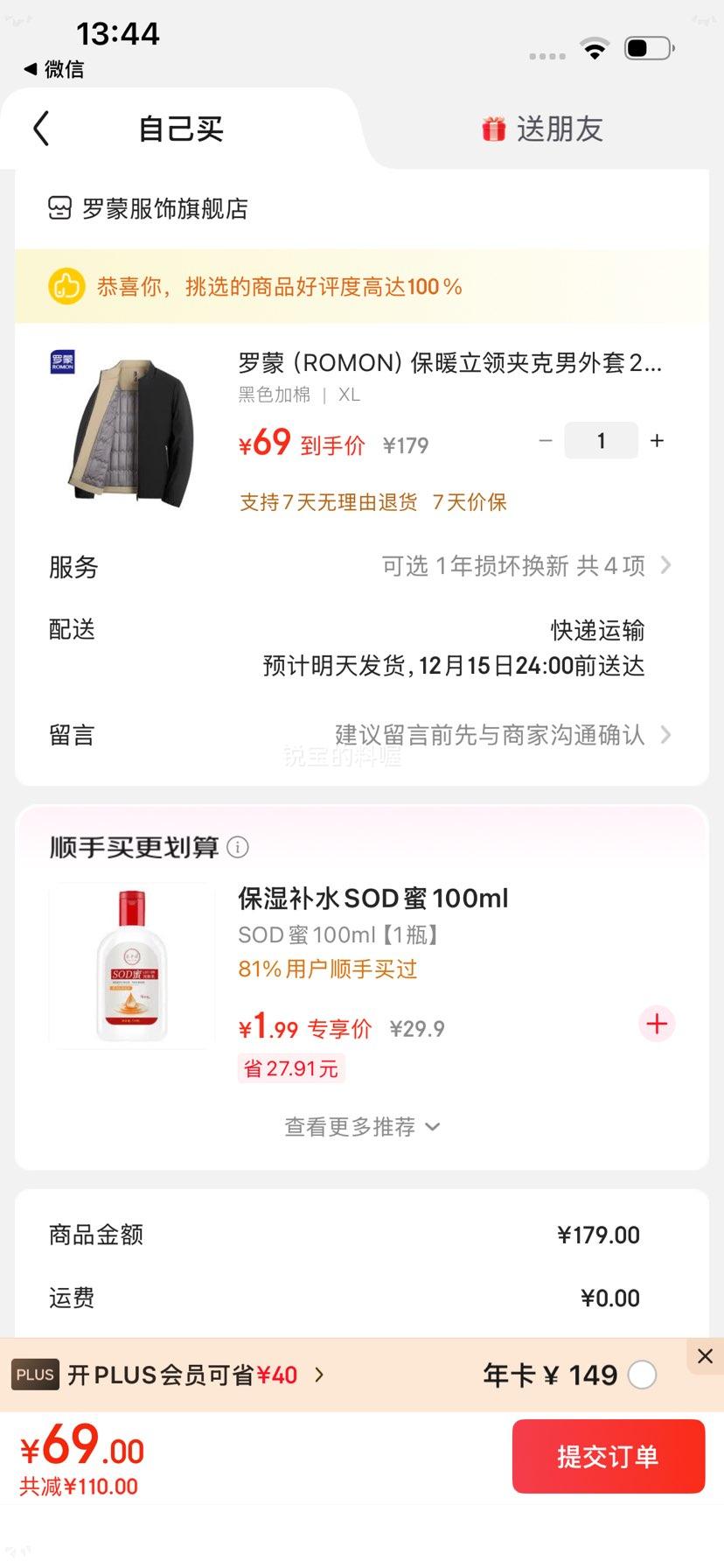724x1568 pixels.
Task: Tap the gift icon next to 送朋友
Action: (496, 127)
